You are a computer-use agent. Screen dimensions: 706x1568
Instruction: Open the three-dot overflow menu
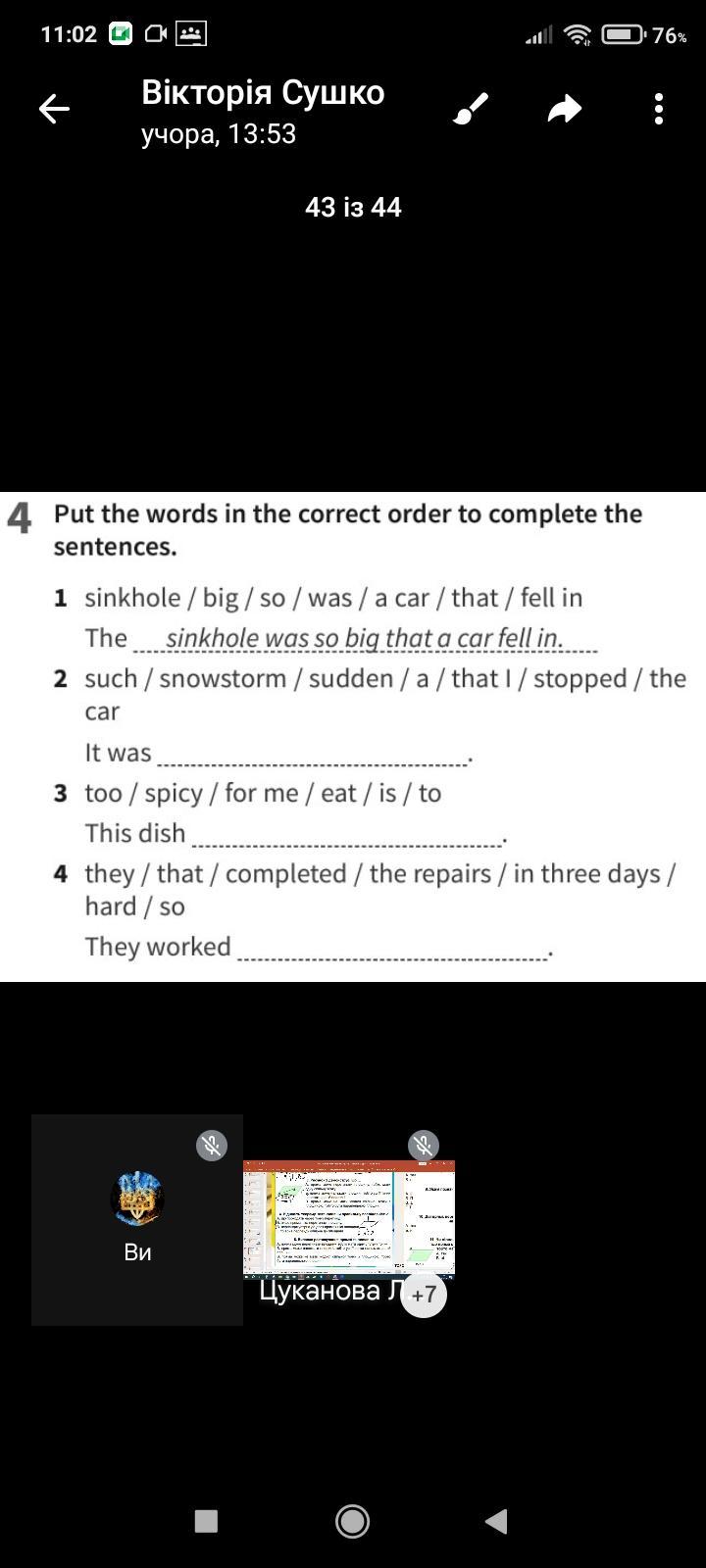tap(659, 109)
